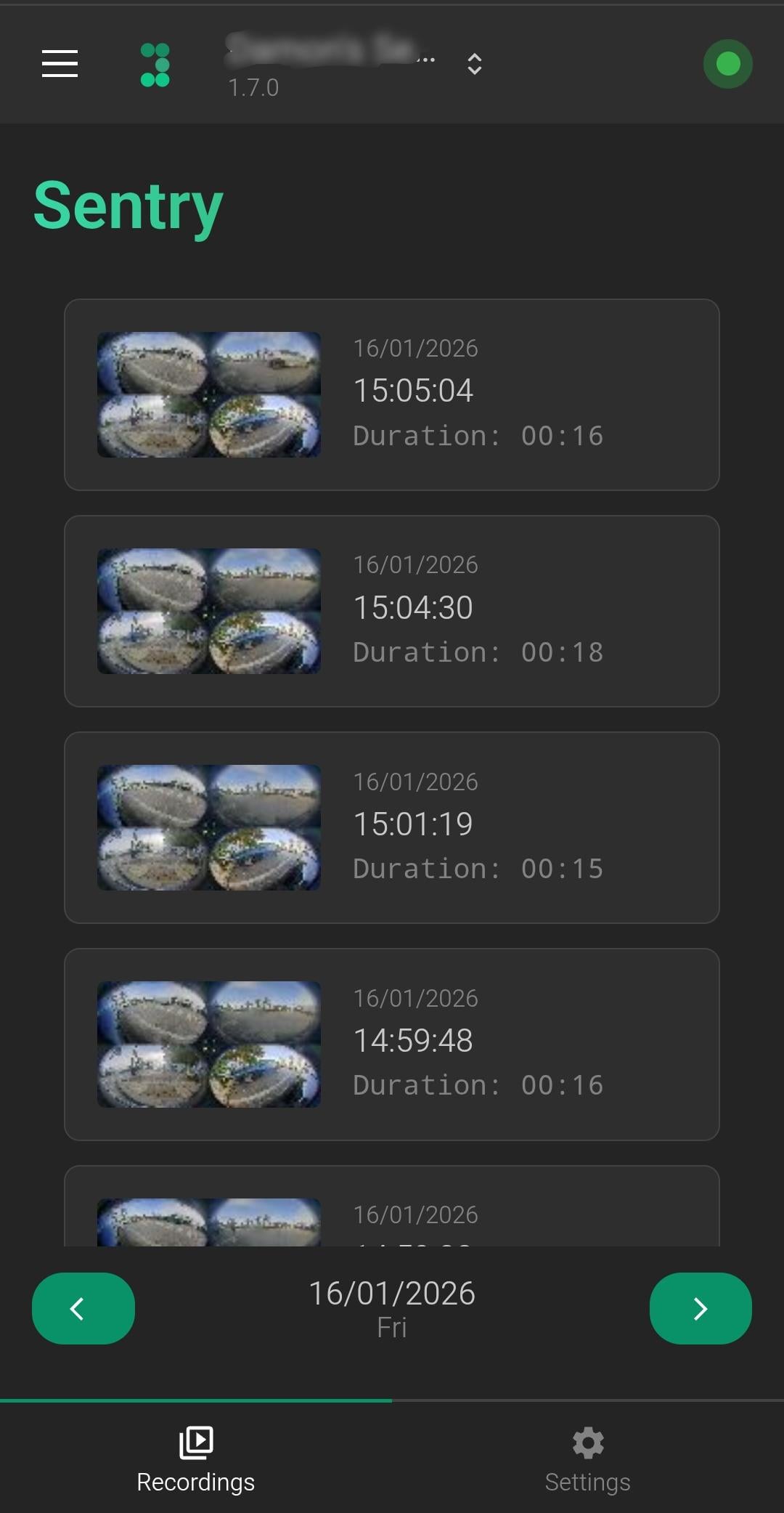Expand the device selector dropdown
The height and width of the screenshot is (1513, 784).
click(x=474, y=64)
